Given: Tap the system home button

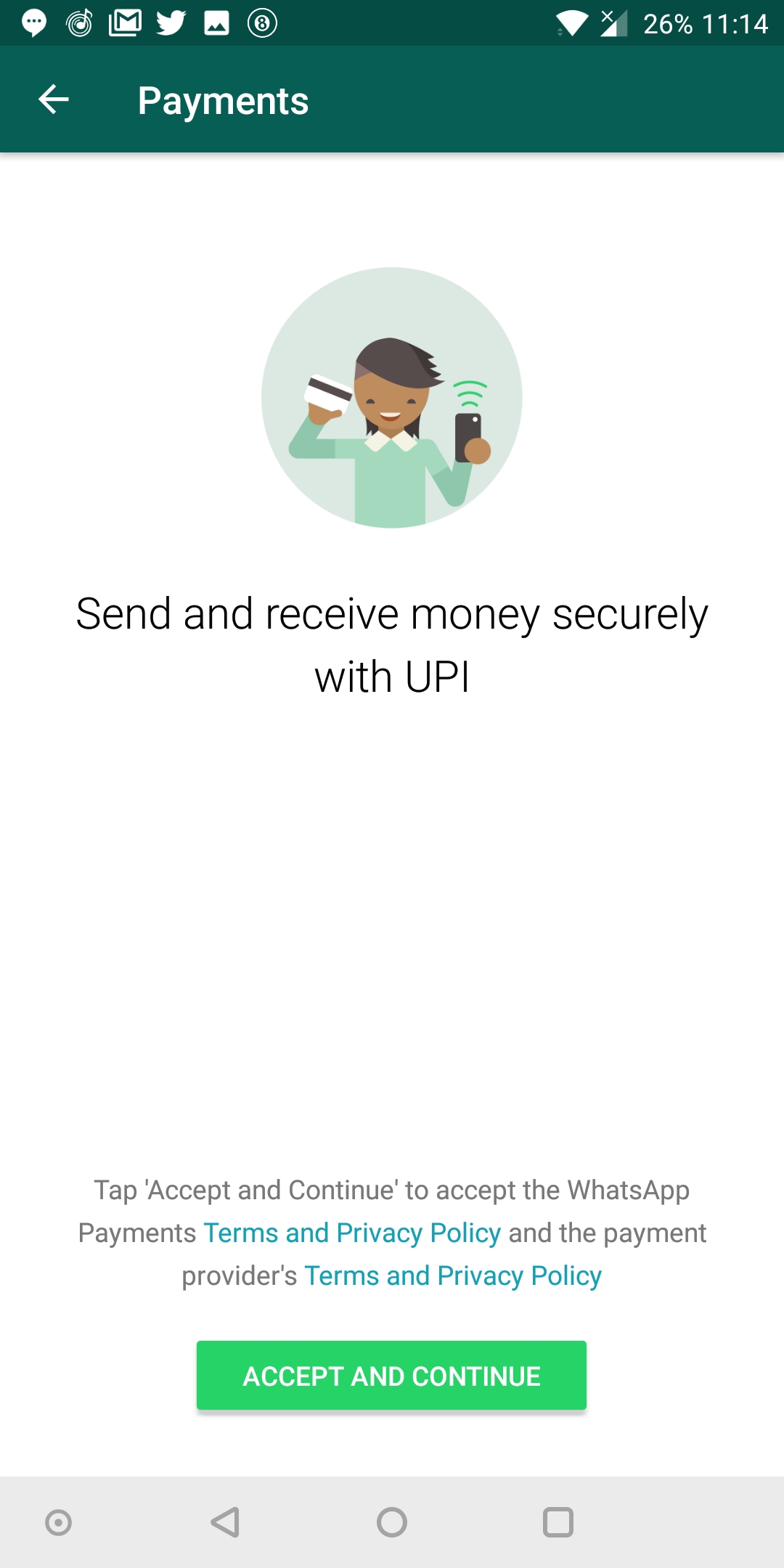Looking at the screenshot, I should click(x=392, y=1522).
